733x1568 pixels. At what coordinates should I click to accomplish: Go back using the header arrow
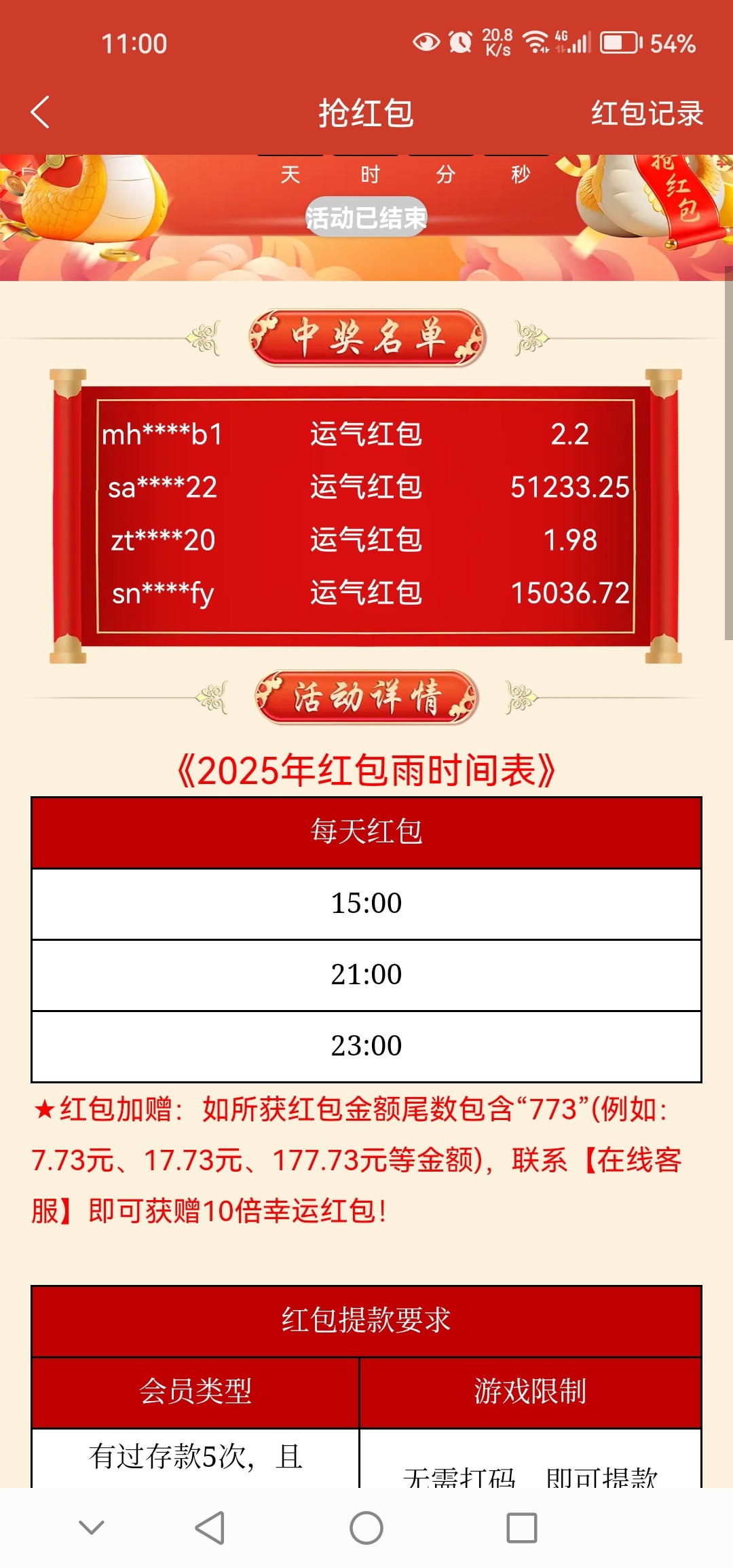41,112
